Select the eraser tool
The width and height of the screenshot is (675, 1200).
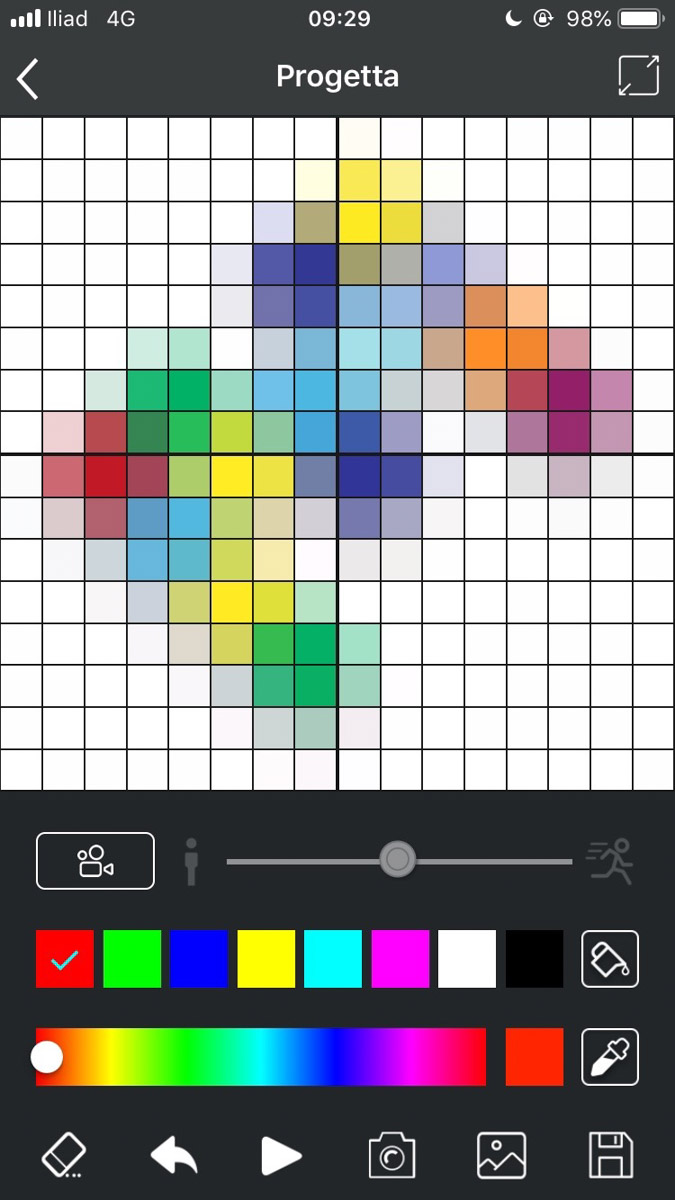[x=64, y=1156]
